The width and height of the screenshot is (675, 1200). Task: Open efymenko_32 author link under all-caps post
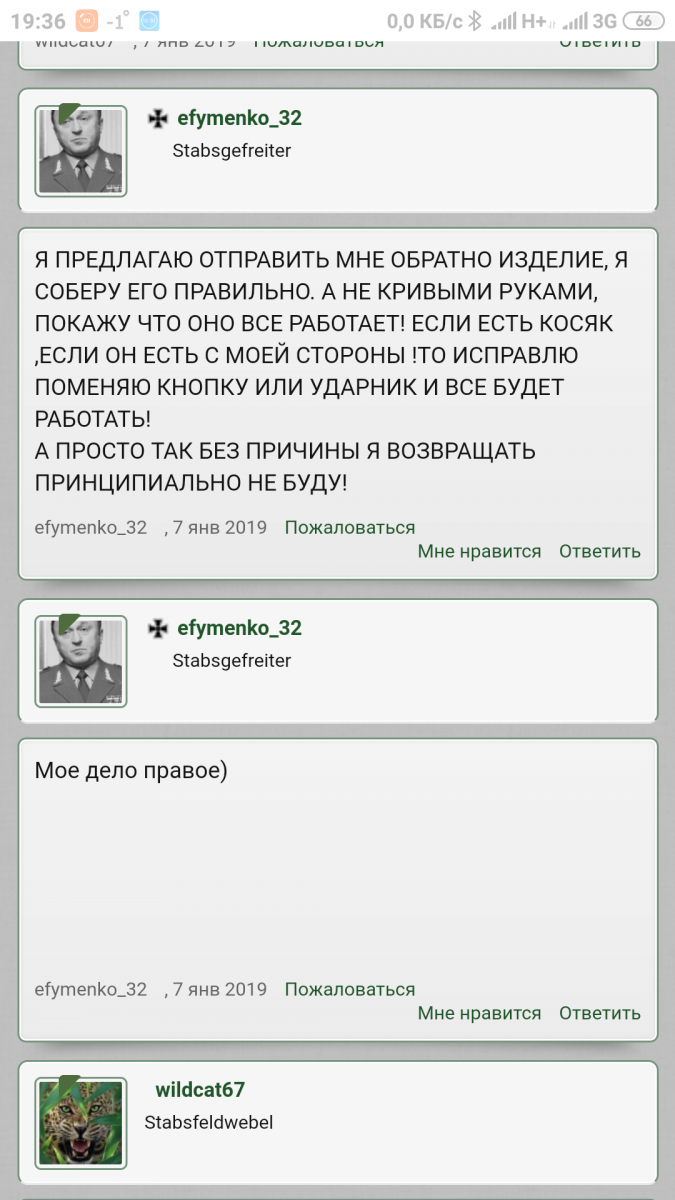[90, 527]
